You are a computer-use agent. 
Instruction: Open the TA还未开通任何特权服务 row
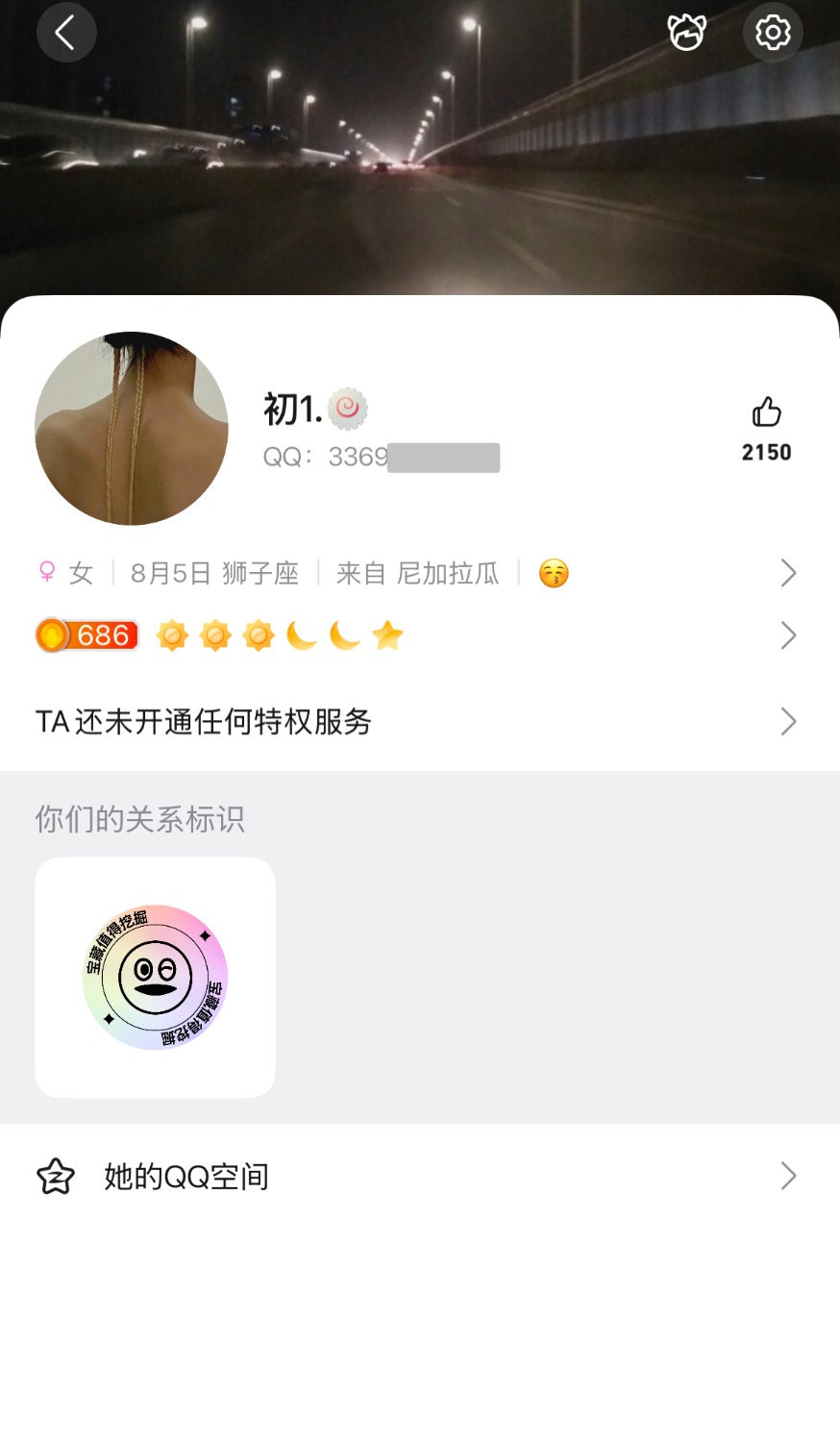click(x=419, y=722)
